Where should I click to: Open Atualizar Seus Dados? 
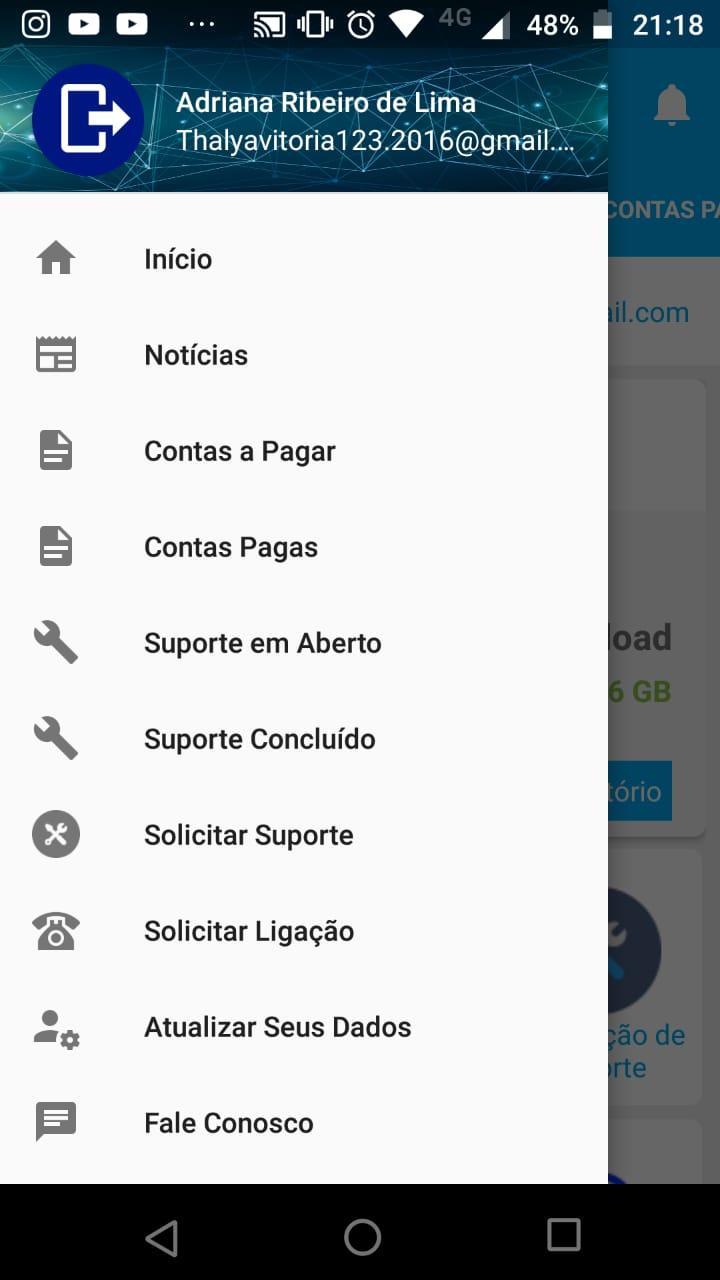[278, 1027]
